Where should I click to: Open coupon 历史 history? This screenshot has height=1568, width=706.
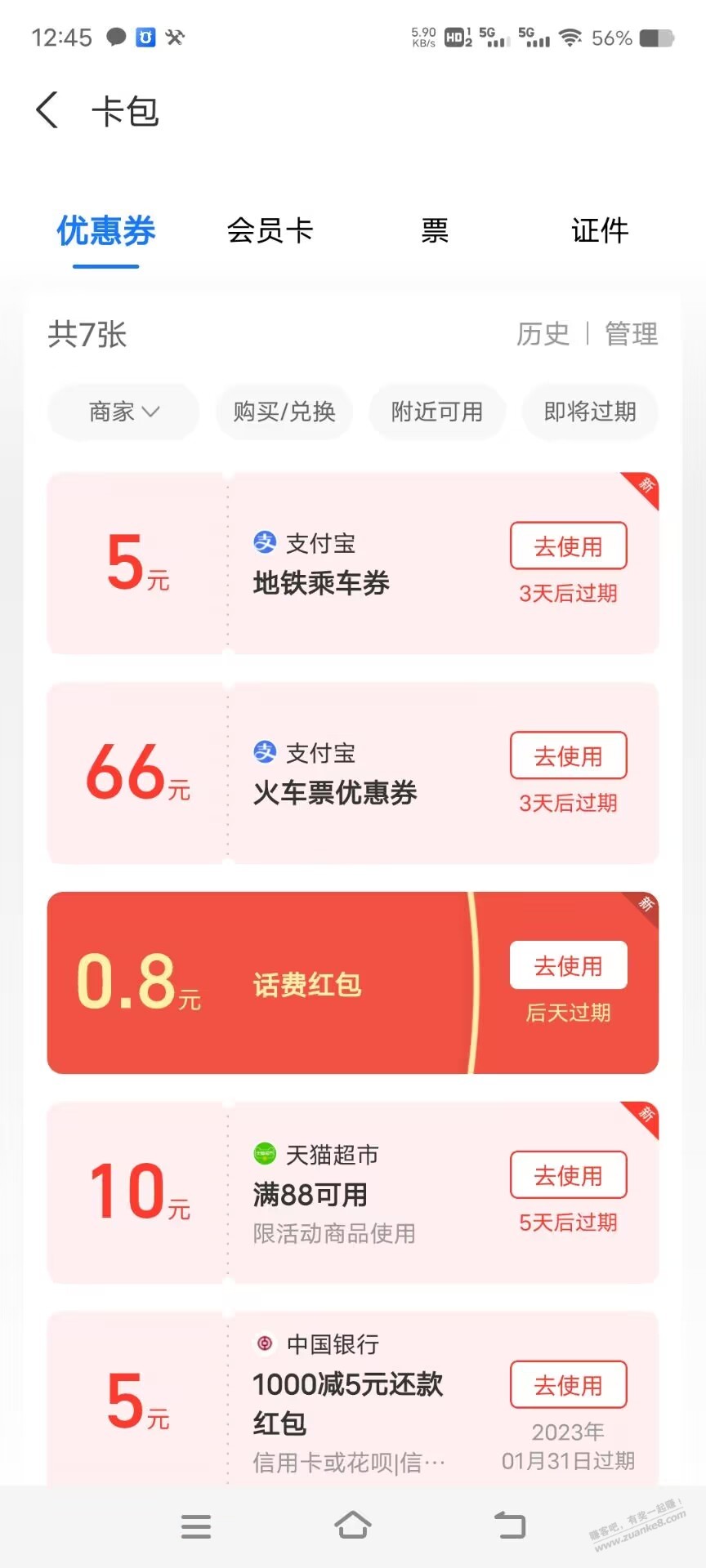pyautogui.click(x=544, y=335)
